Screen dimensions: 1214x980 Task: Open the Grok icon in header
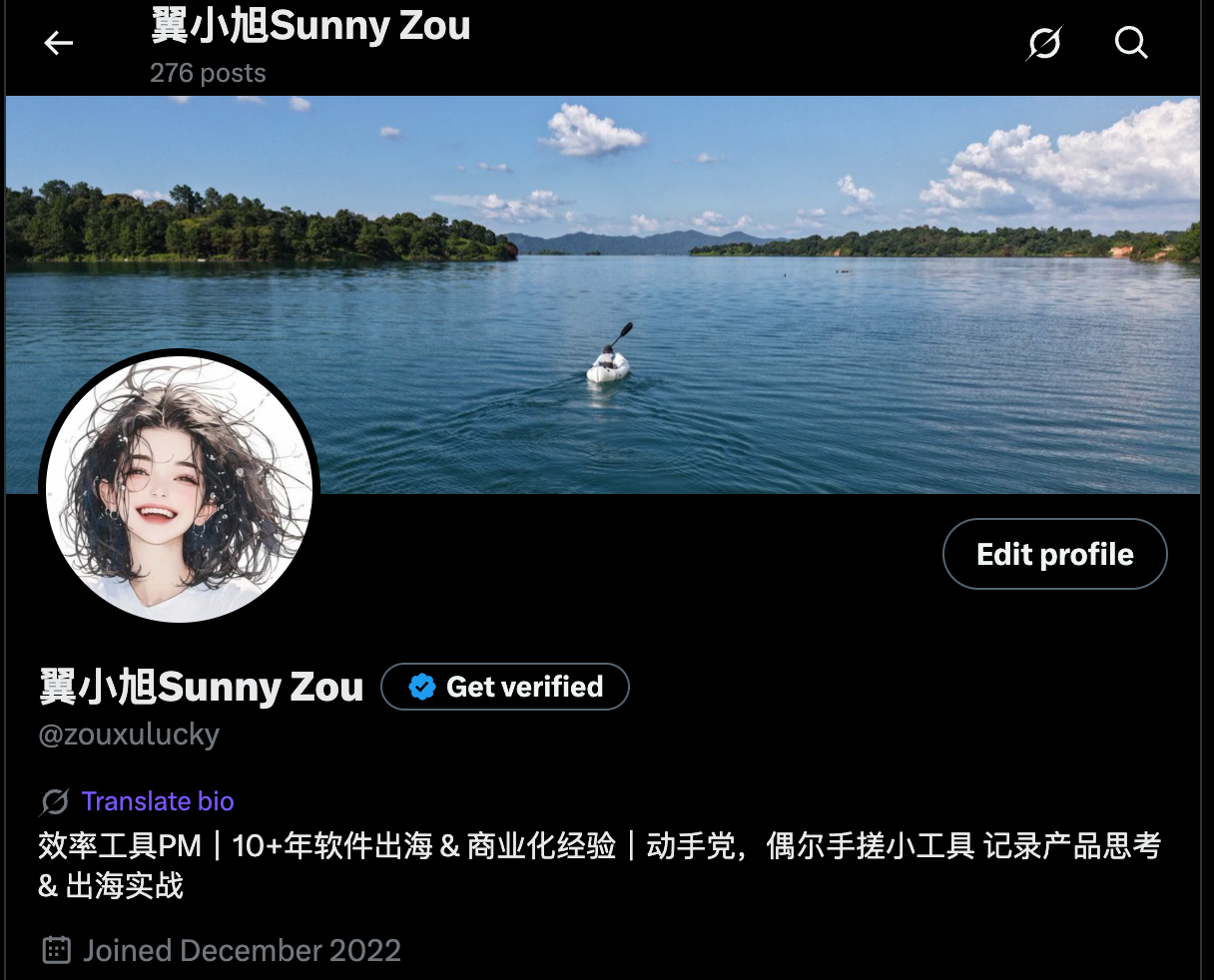coord(1044,43)
